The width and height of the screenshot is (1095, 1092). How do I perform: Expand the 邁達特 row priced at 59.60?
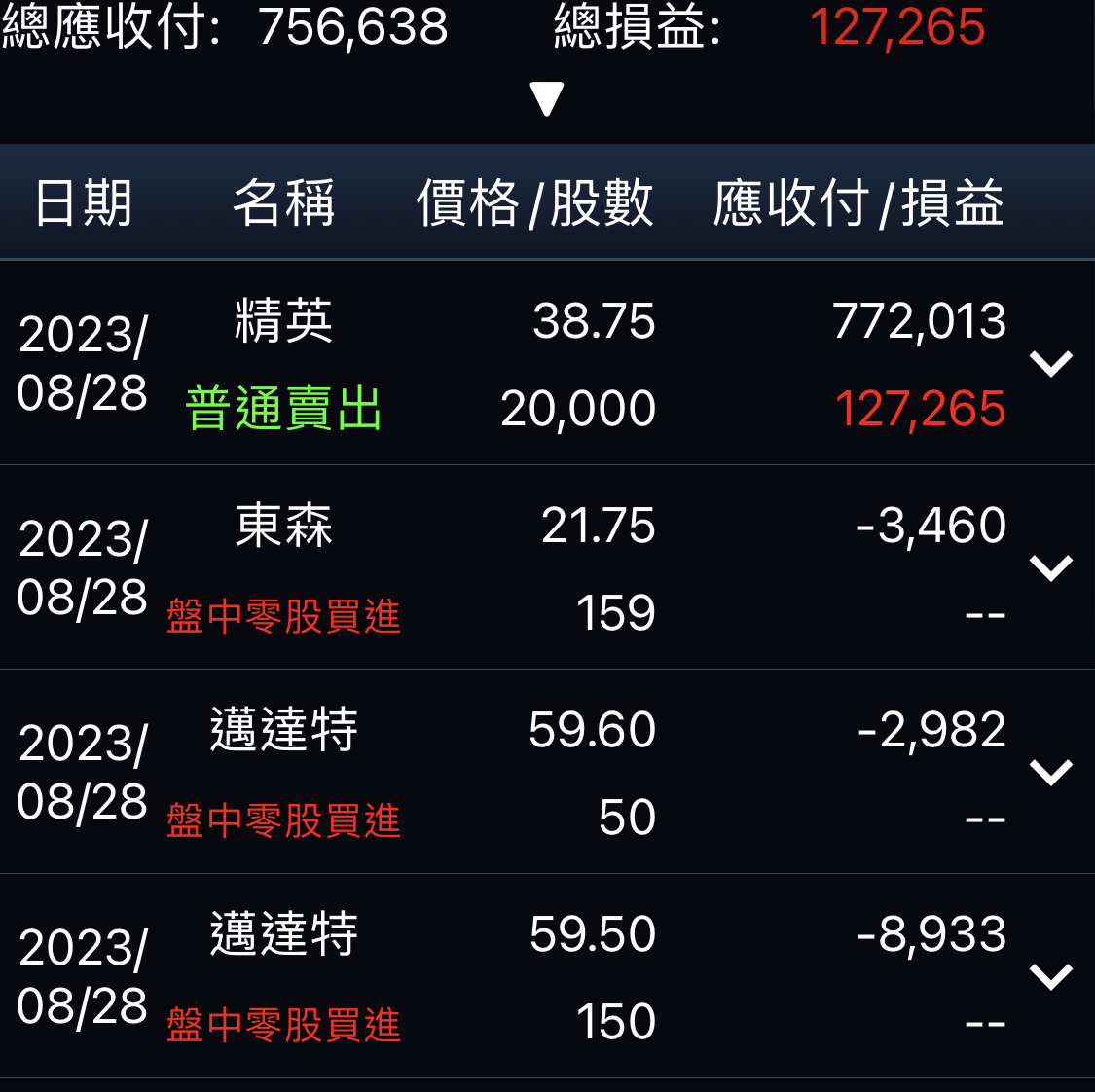click(1050, 772)
